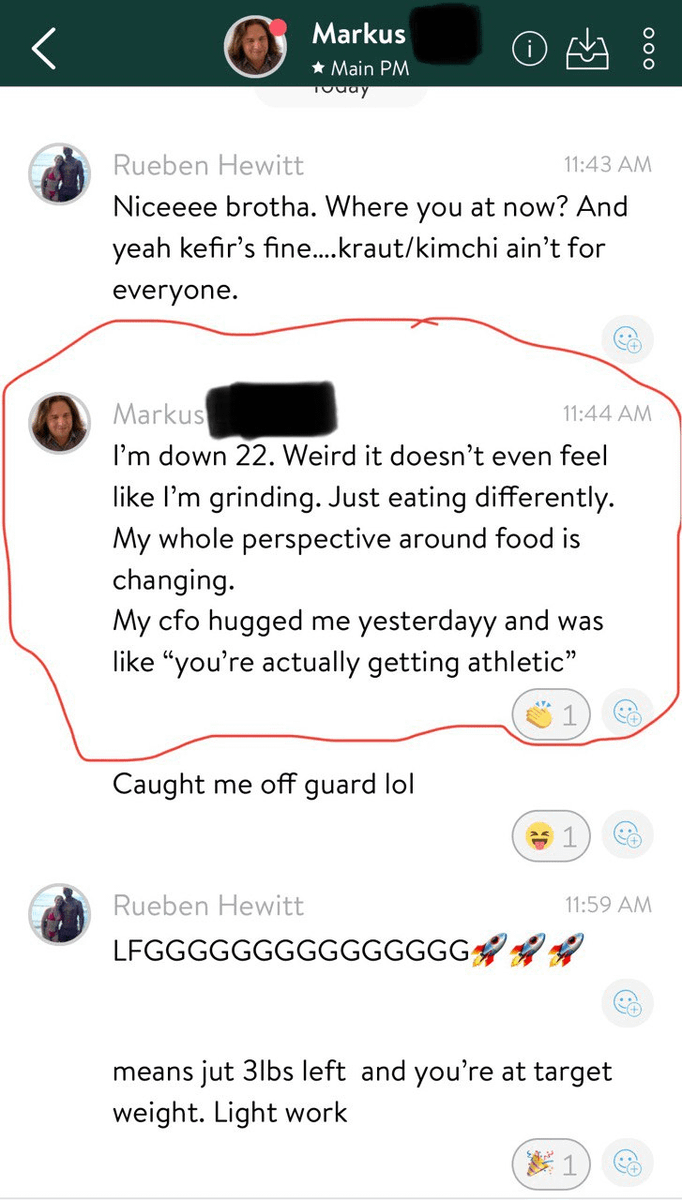Go back using the top-left arrow
This screenshot has width=682, height=1200.
tap(44, 47)
